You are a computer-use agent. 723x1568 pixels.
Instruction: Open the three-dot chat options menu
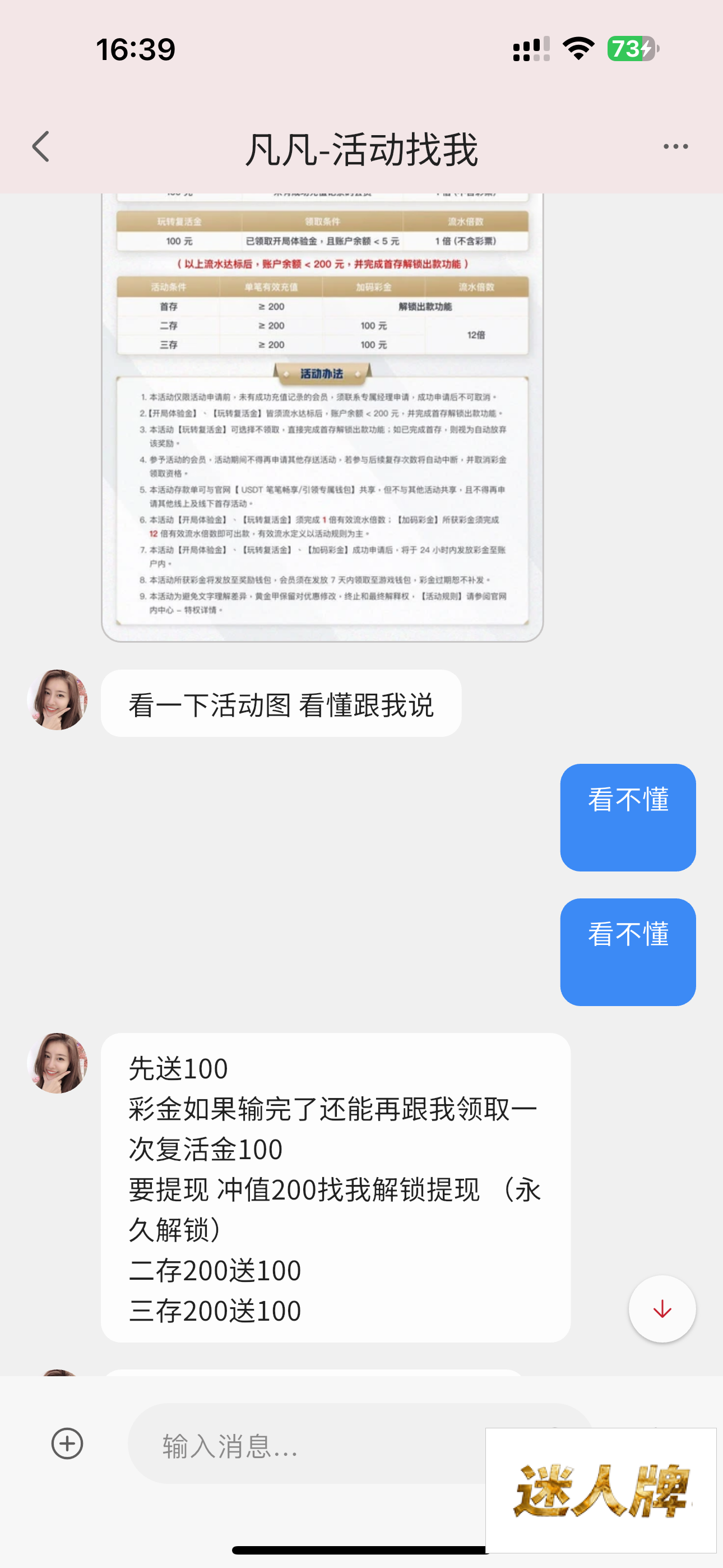(675, 147)
